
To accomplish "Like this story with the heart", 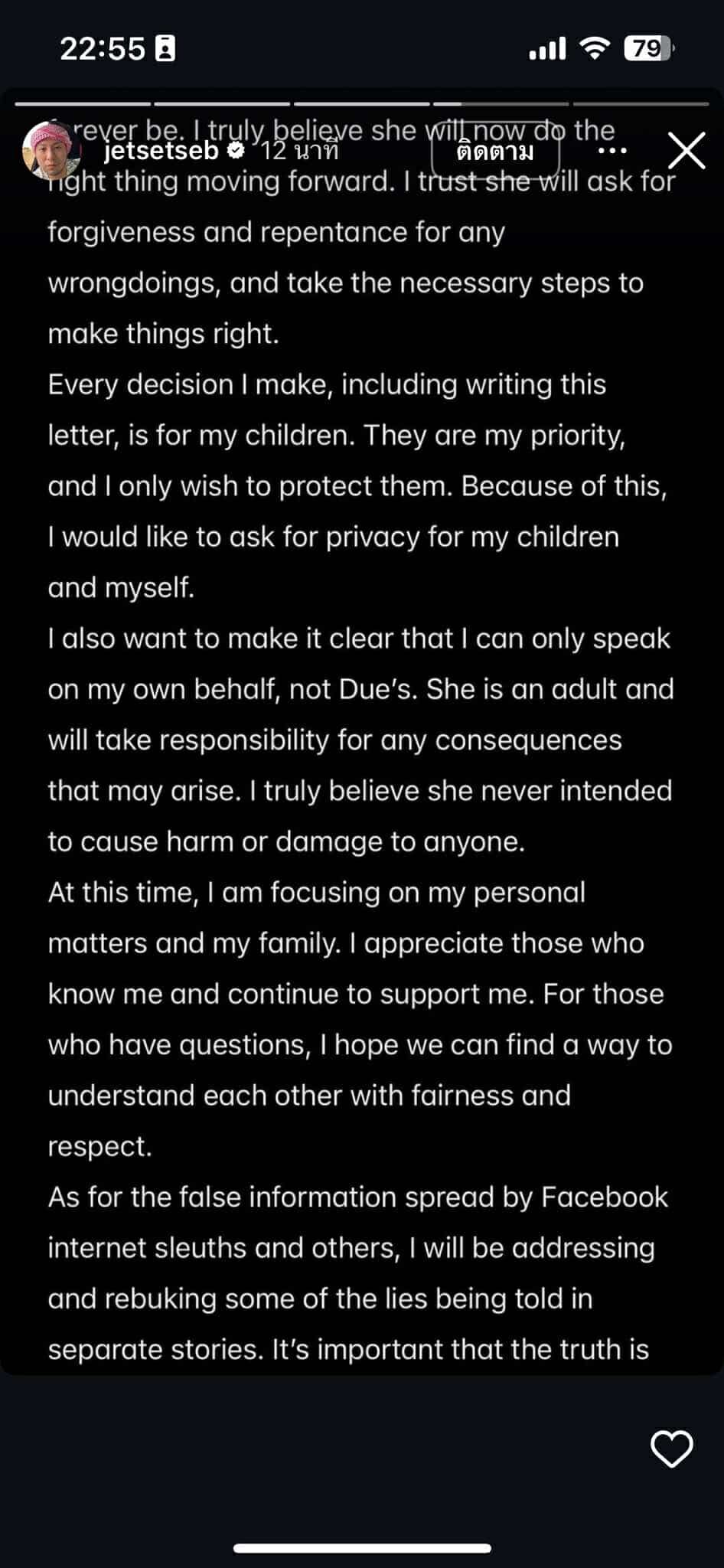I will click(x=671, y=1449).
